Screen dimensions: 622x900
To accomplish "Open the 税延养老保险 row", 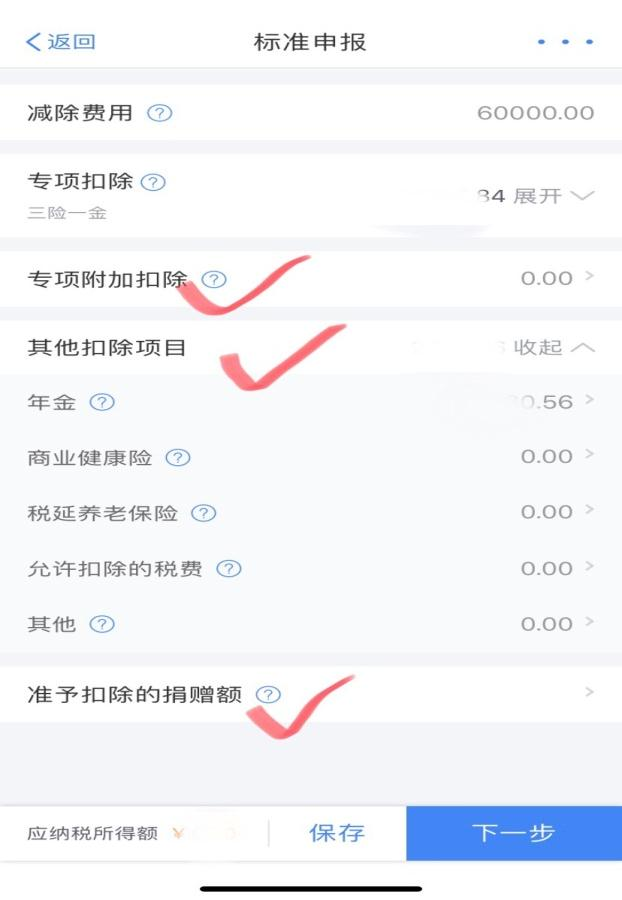I will 311,513.
